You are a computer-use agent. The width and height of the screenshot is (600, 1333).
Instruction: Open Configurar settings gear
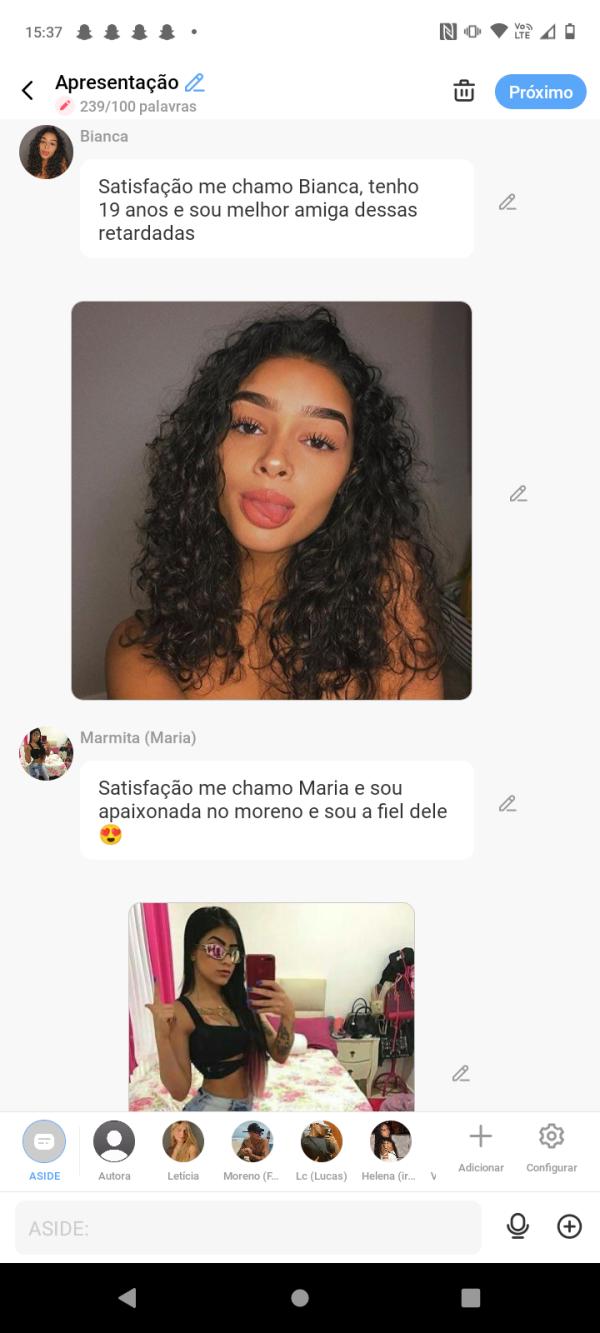pyautogui.click(x=551, y=1146)
